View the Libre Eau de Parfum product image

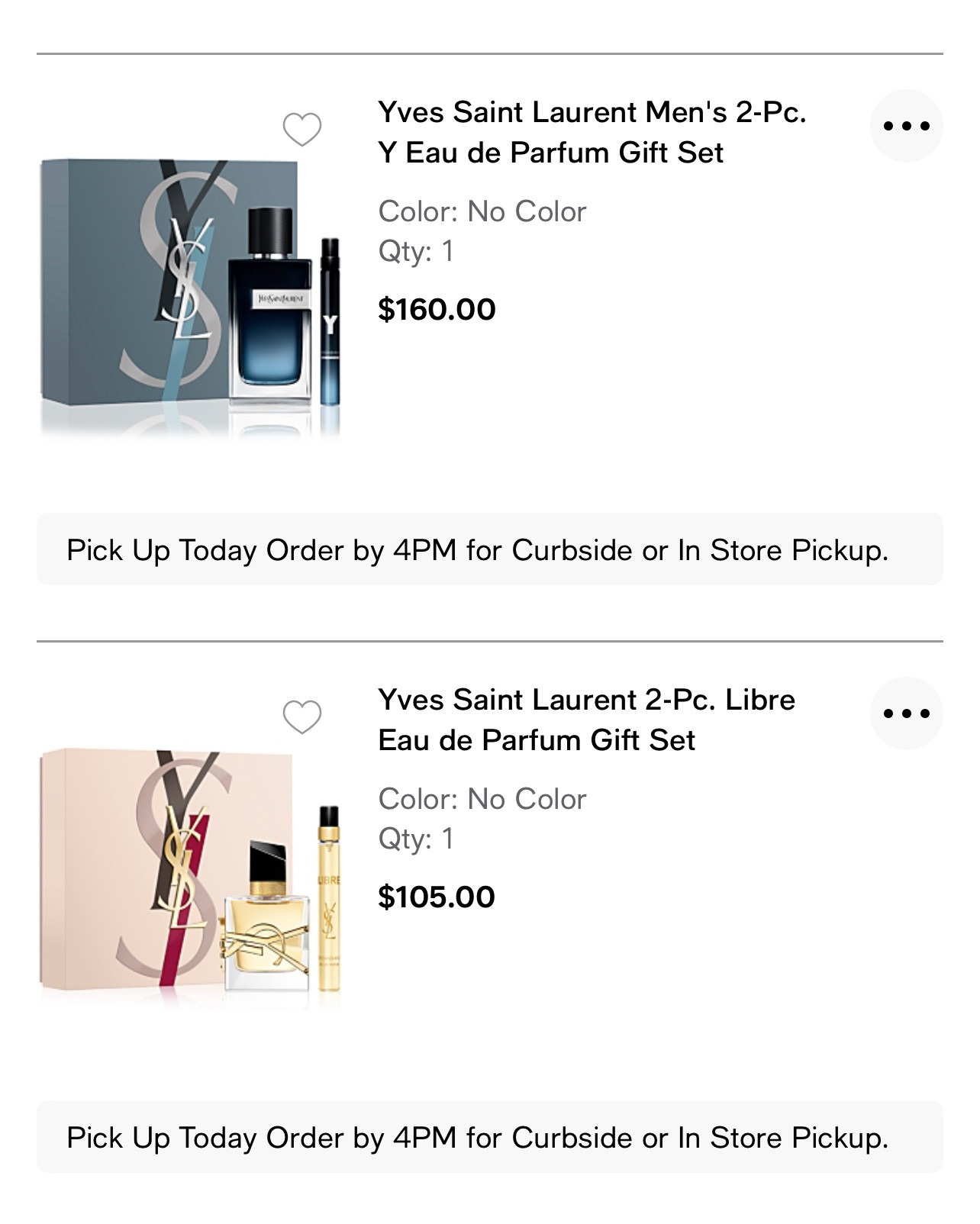(x=190, y=878)
